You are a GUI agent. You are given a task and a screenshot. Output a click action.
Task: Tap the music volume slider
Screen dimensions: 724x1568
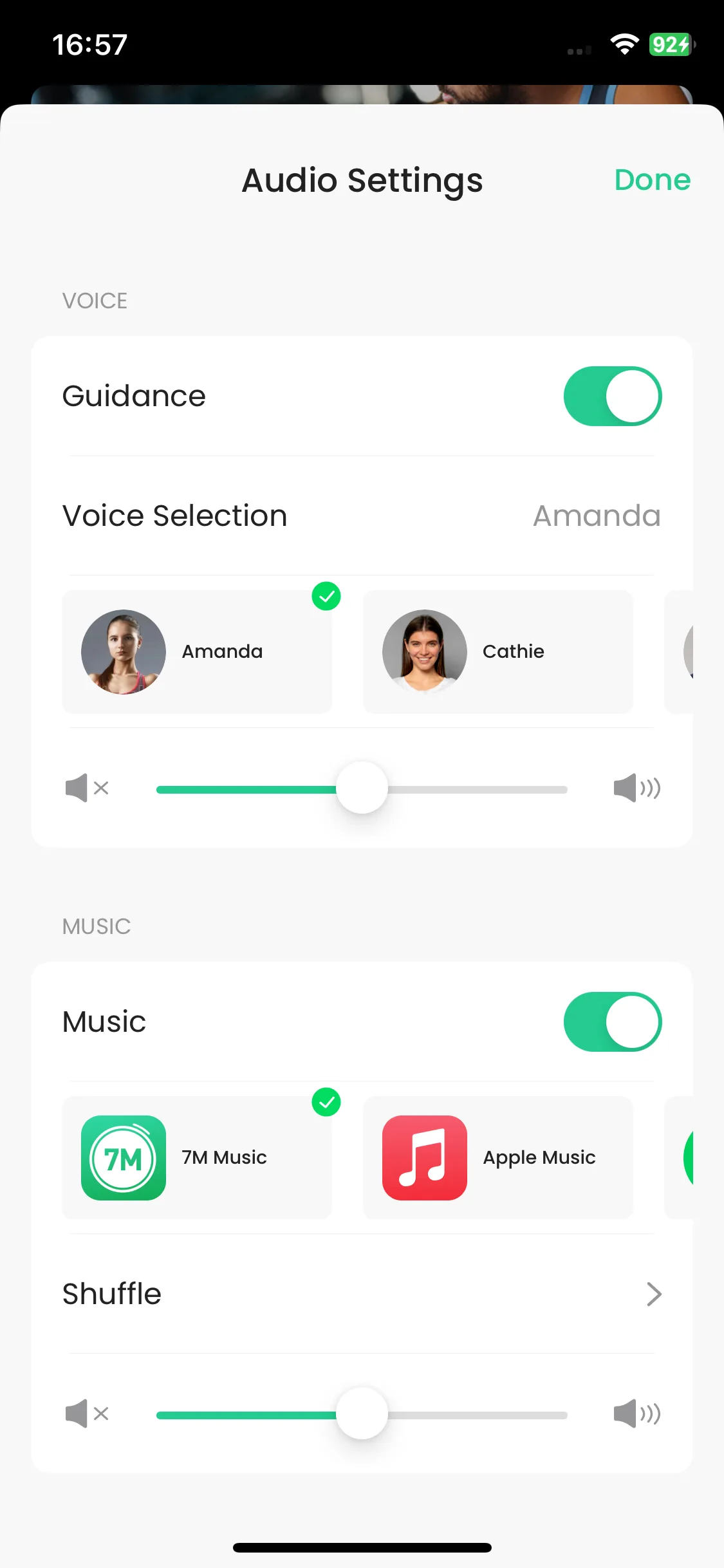click(362, 1414)
